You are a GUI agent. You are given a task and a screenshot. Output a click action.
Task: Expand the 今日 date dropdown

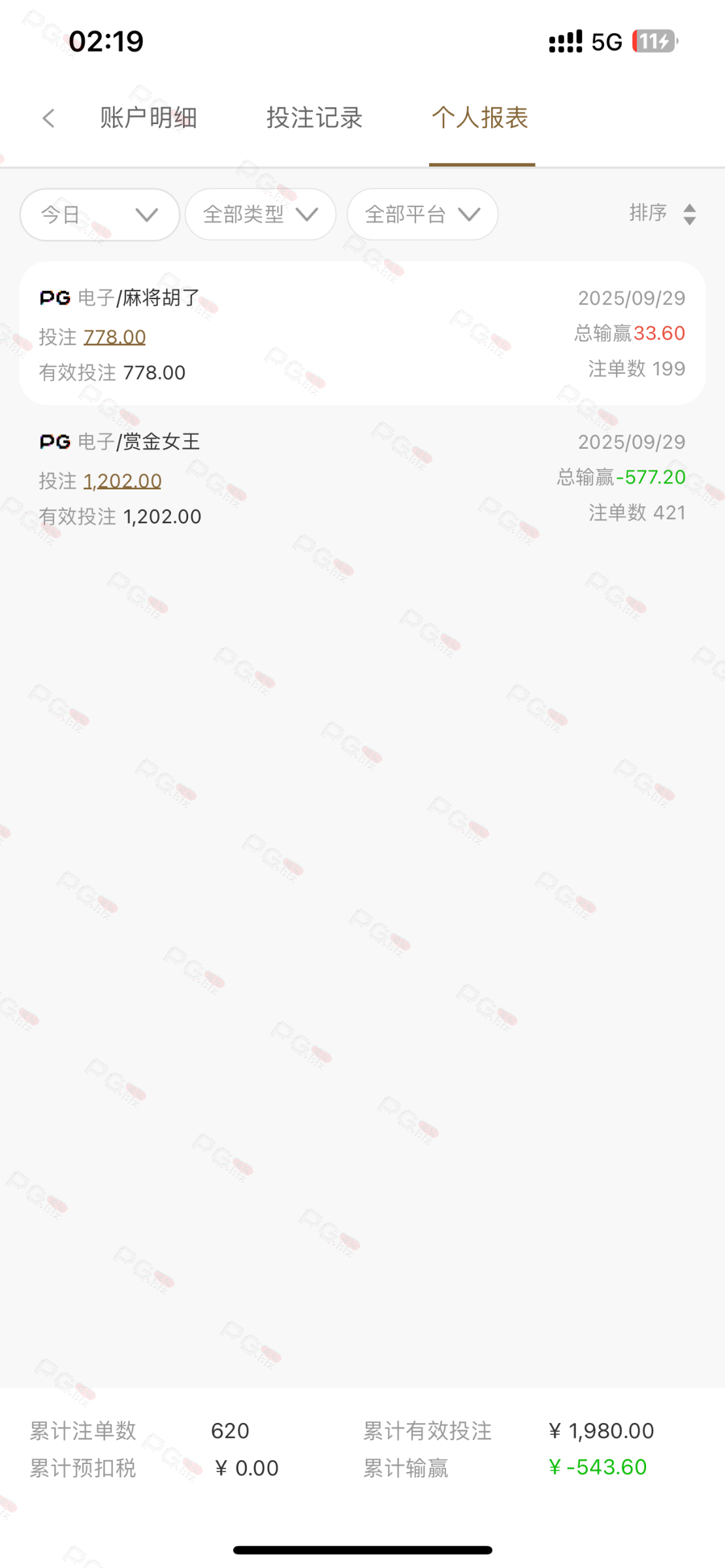tap(100, 214)
